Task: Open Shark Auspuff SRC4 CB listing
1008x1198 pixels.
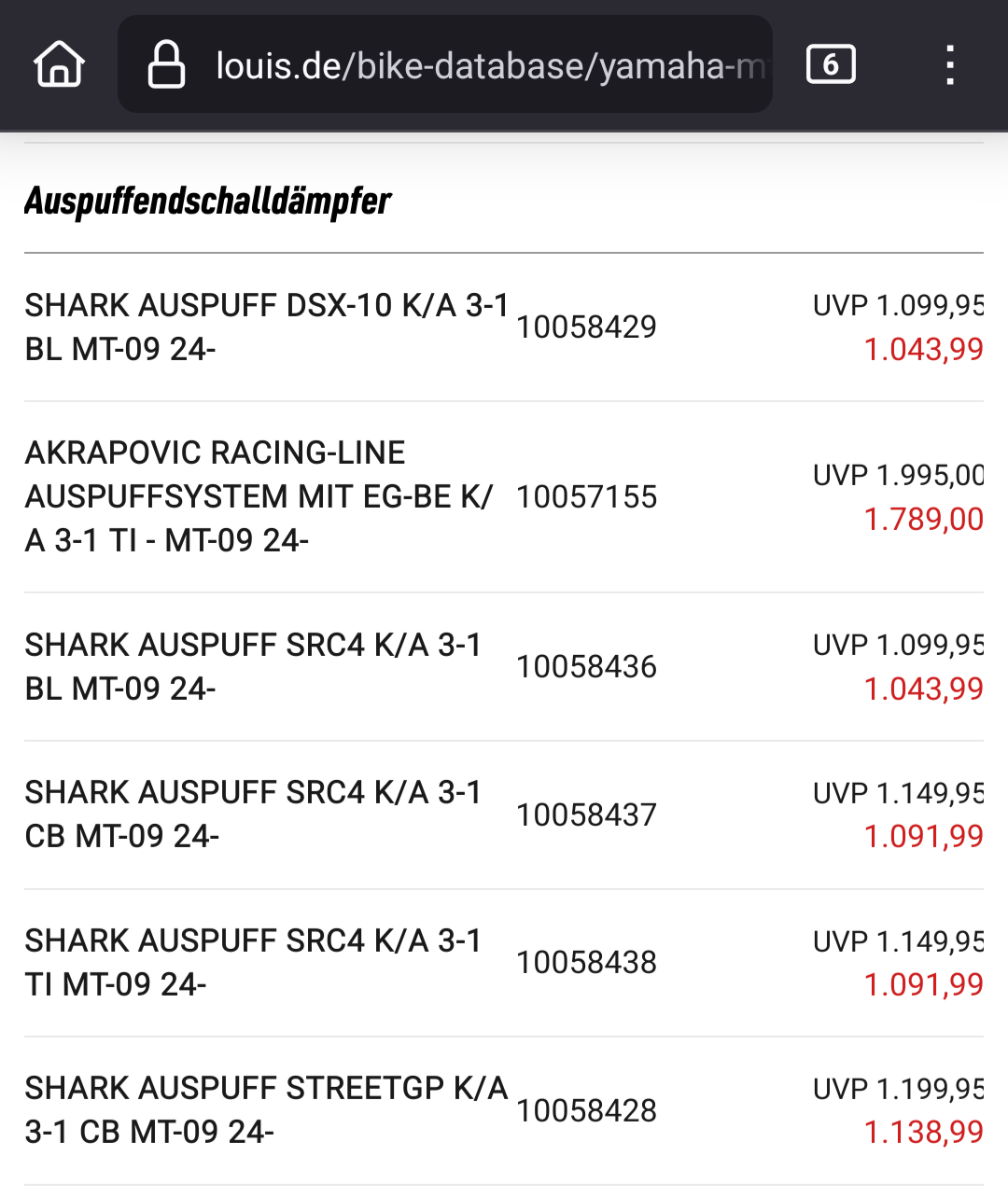Action: pos(254,814)
